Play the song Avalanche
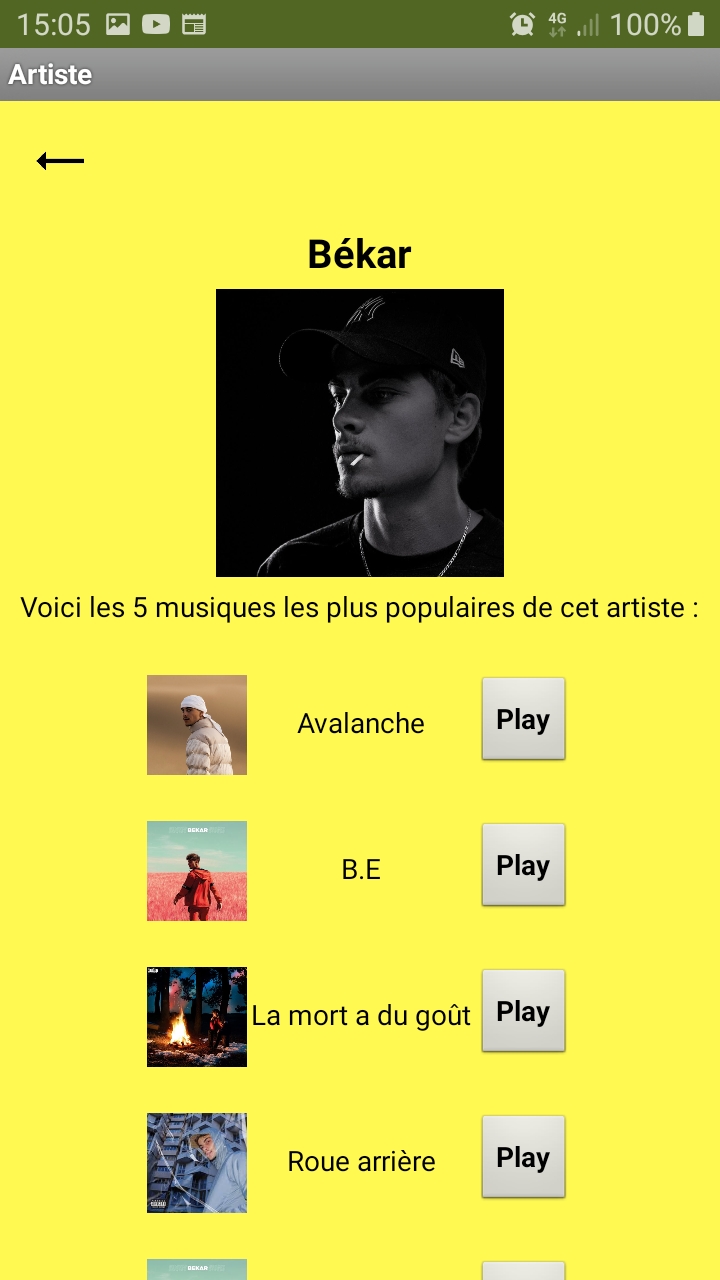Screen dimensions: 720x1280 523,719
